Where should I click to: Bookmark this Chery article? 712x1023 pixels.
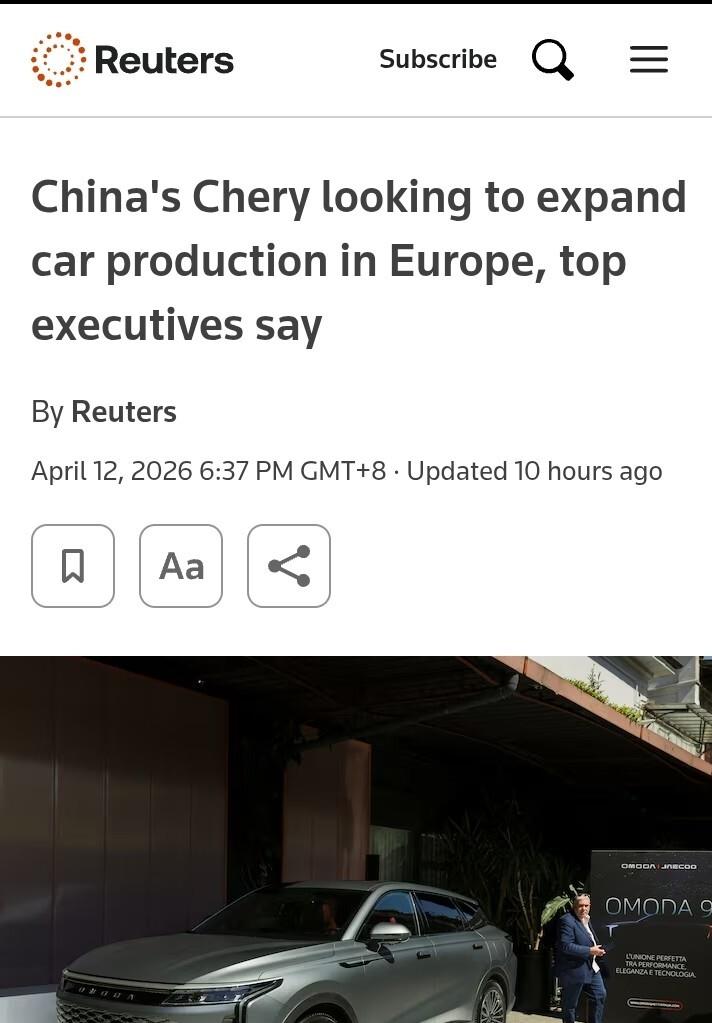tap(73, 566)
